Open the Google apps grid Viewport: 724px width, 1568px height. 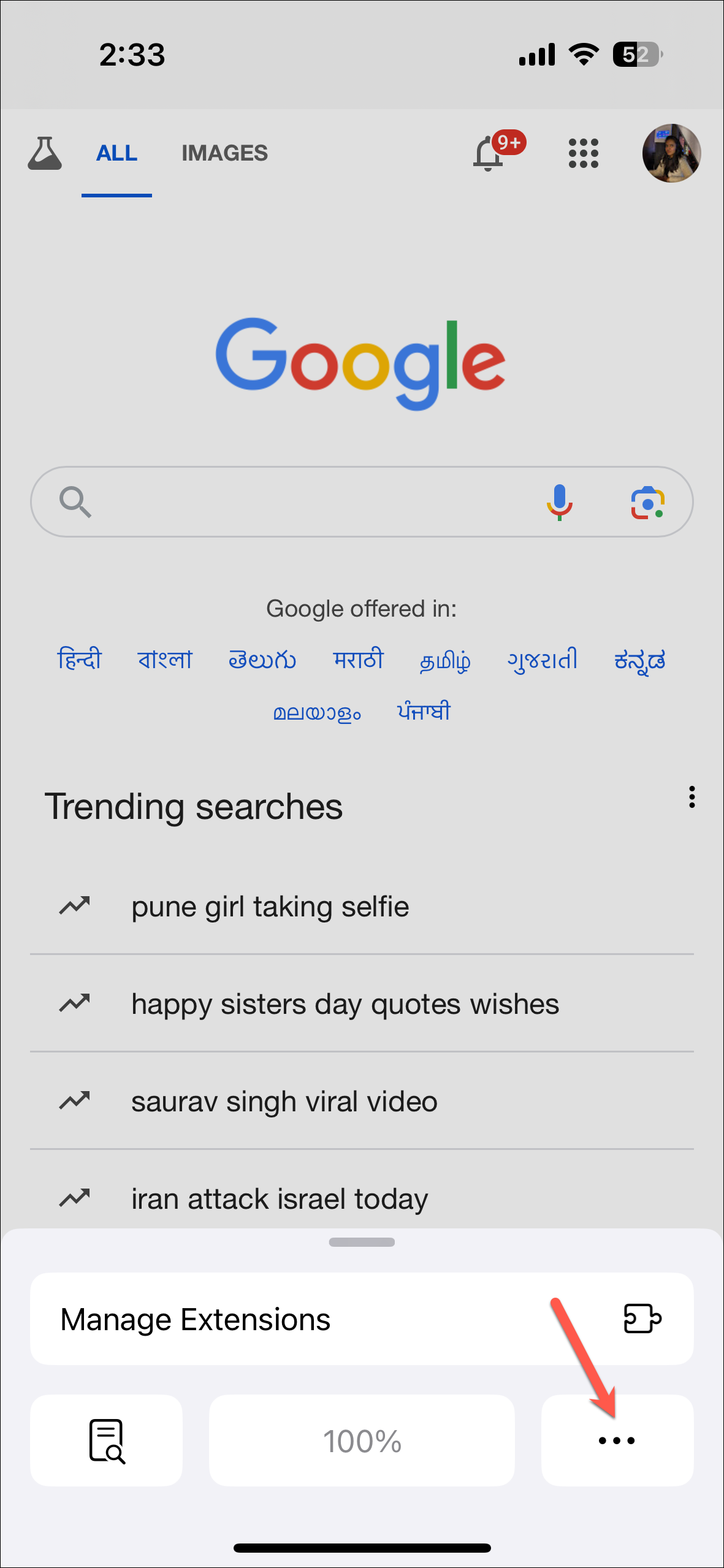click(x=583, y=153)
